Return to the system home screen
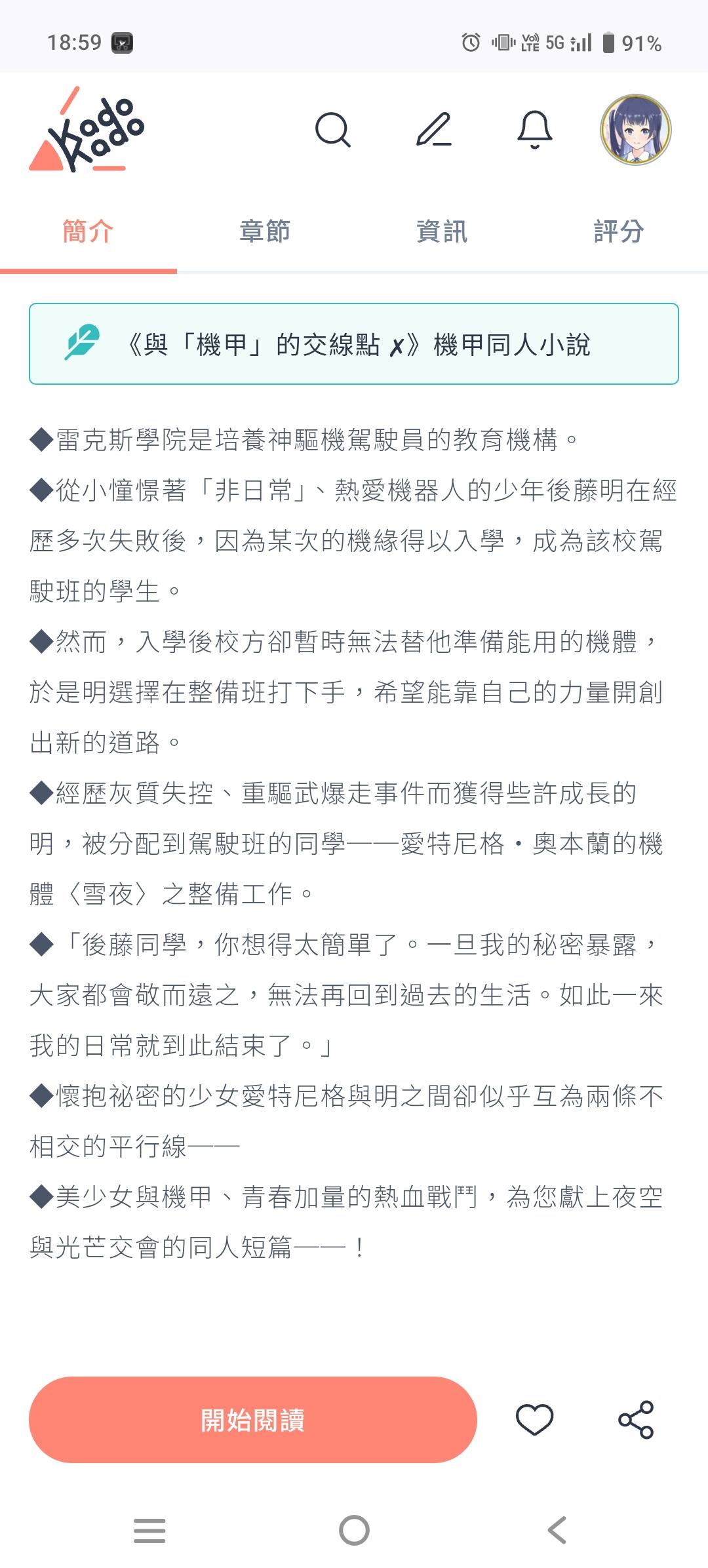 (x=354, y=1531)
